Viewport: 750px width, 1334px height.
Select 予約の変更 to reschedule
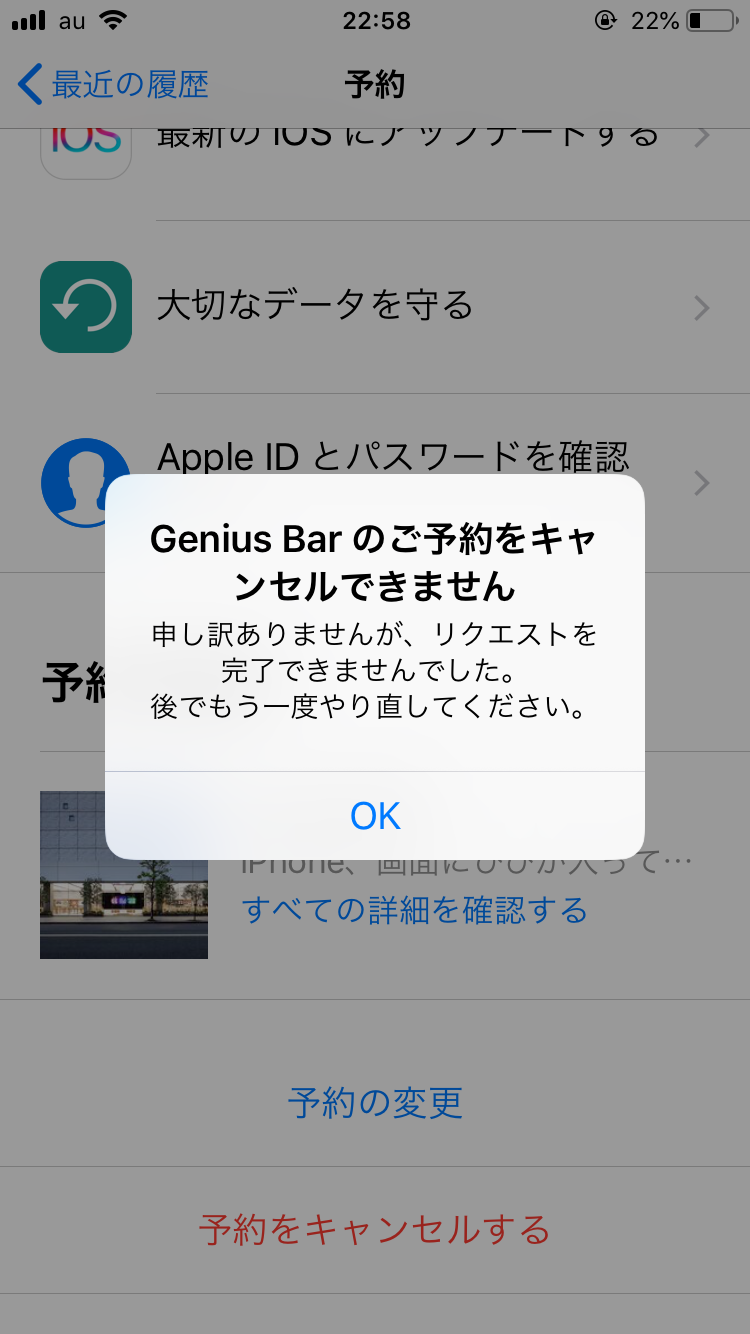(x=375, y=1103)
